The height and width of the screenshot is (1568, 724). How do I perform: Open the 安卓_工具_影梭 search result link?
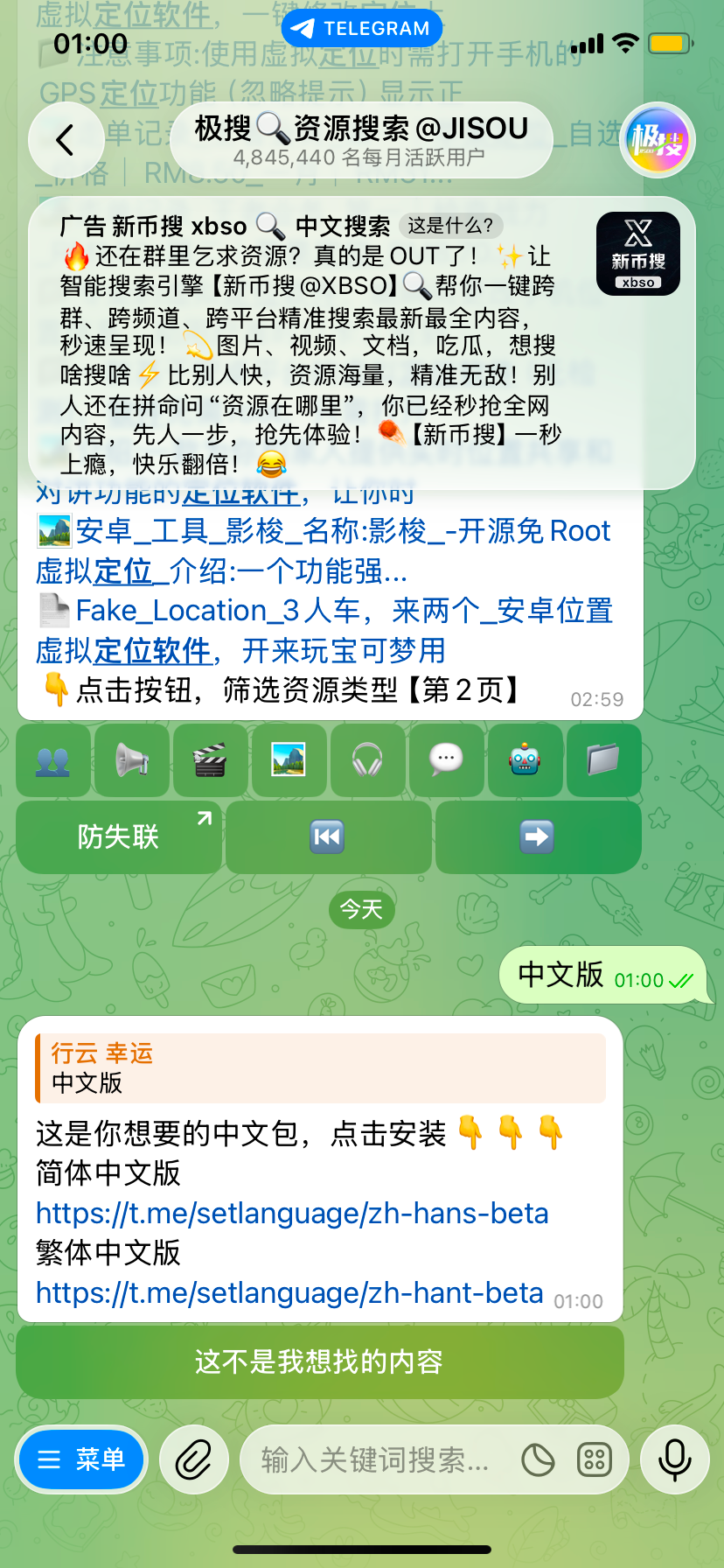click(x=343, y=531)
